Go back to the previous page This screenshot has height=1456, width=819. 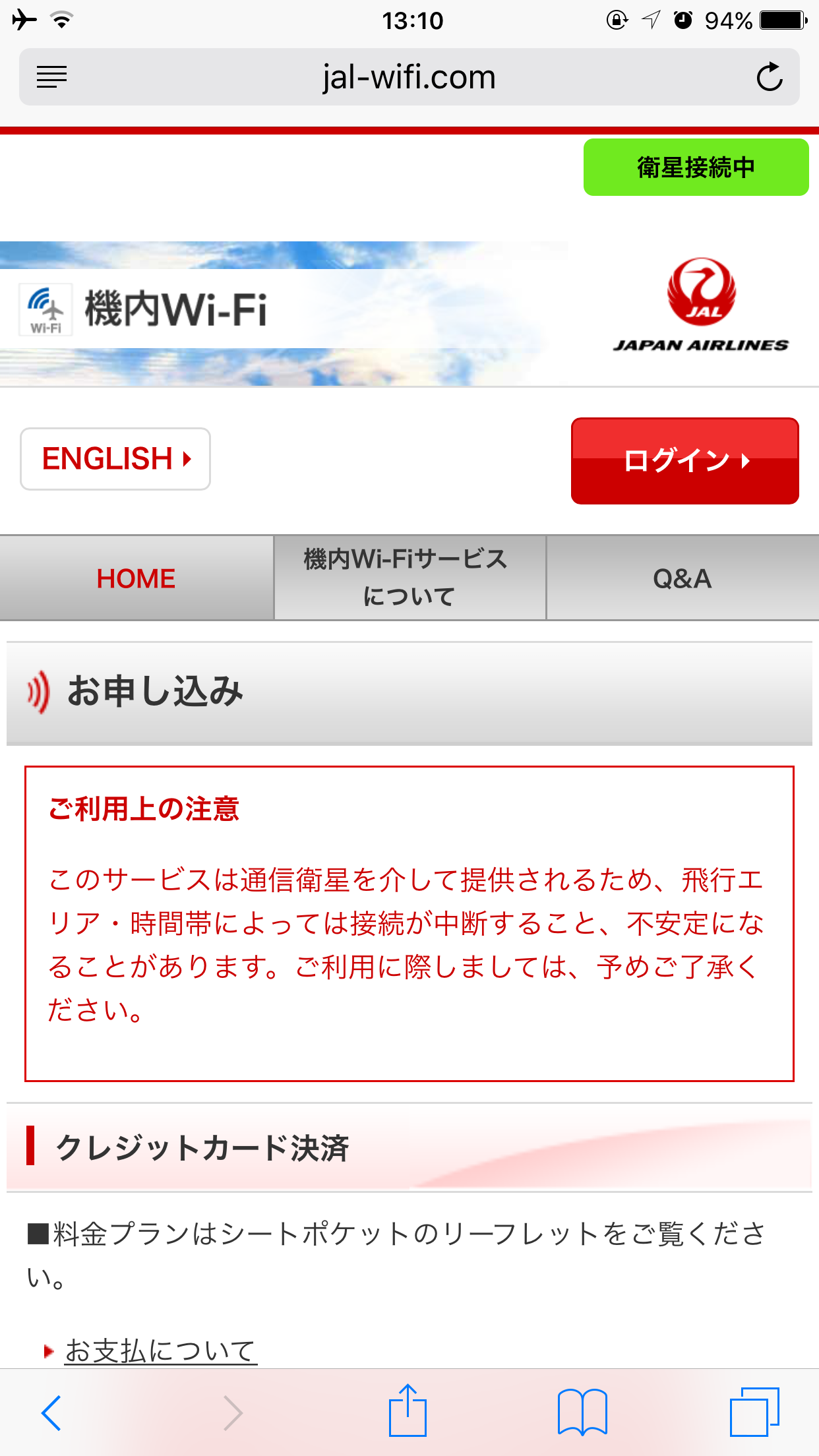point(51,1412)
